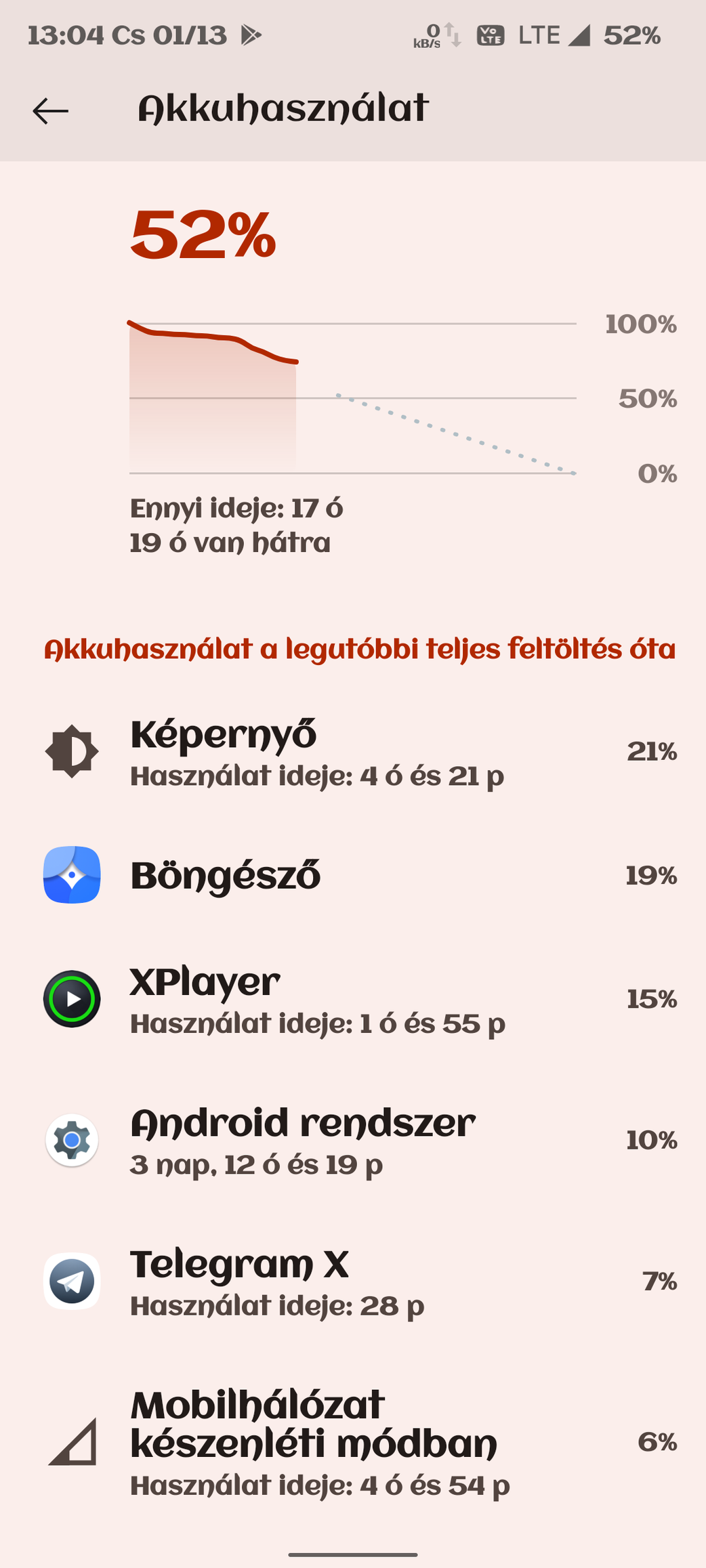Go back from Akkuhasználat screen
The width and height of the screenshot is (706, 1568).
[x=51, y=110]
